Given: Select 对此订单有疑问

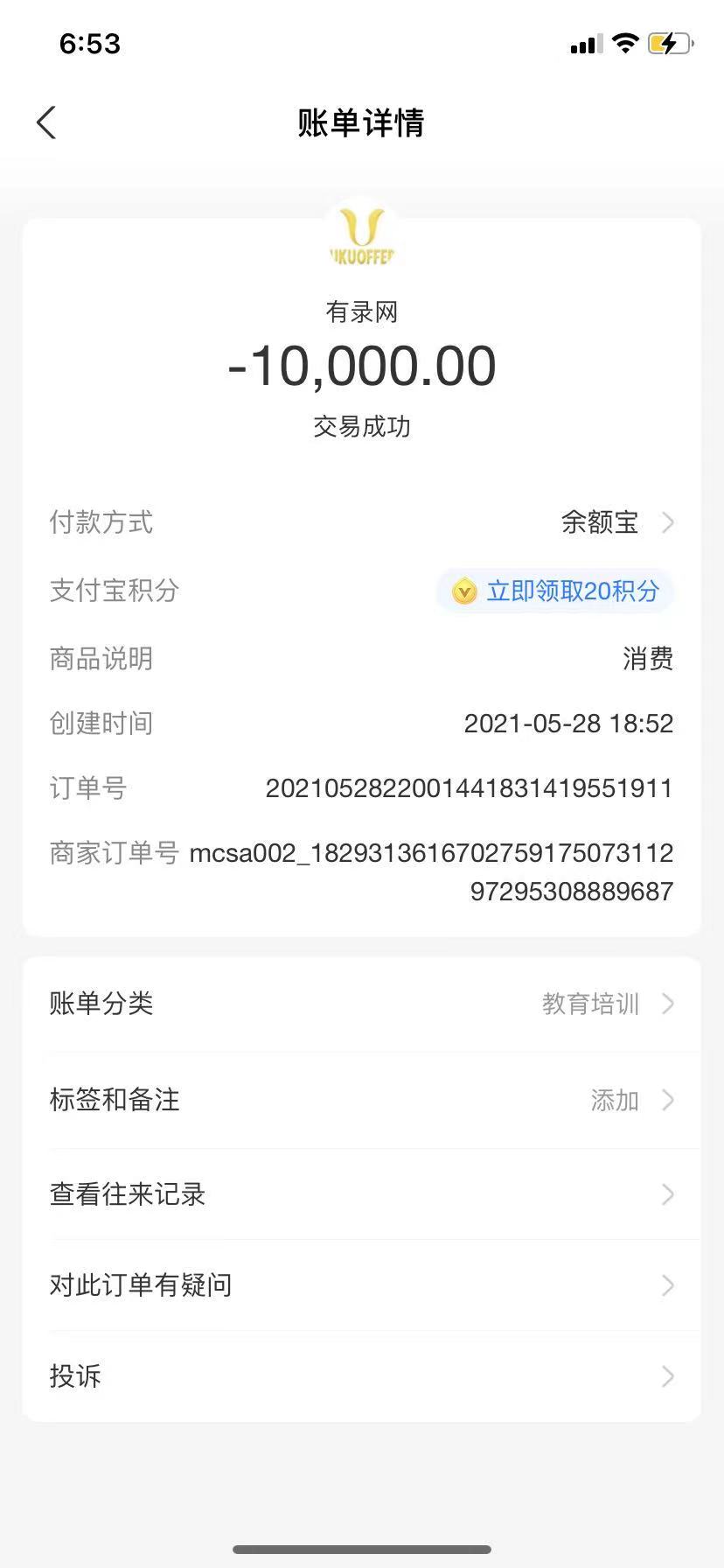Looking at the screenshot, I should (x=362, y=1285).
